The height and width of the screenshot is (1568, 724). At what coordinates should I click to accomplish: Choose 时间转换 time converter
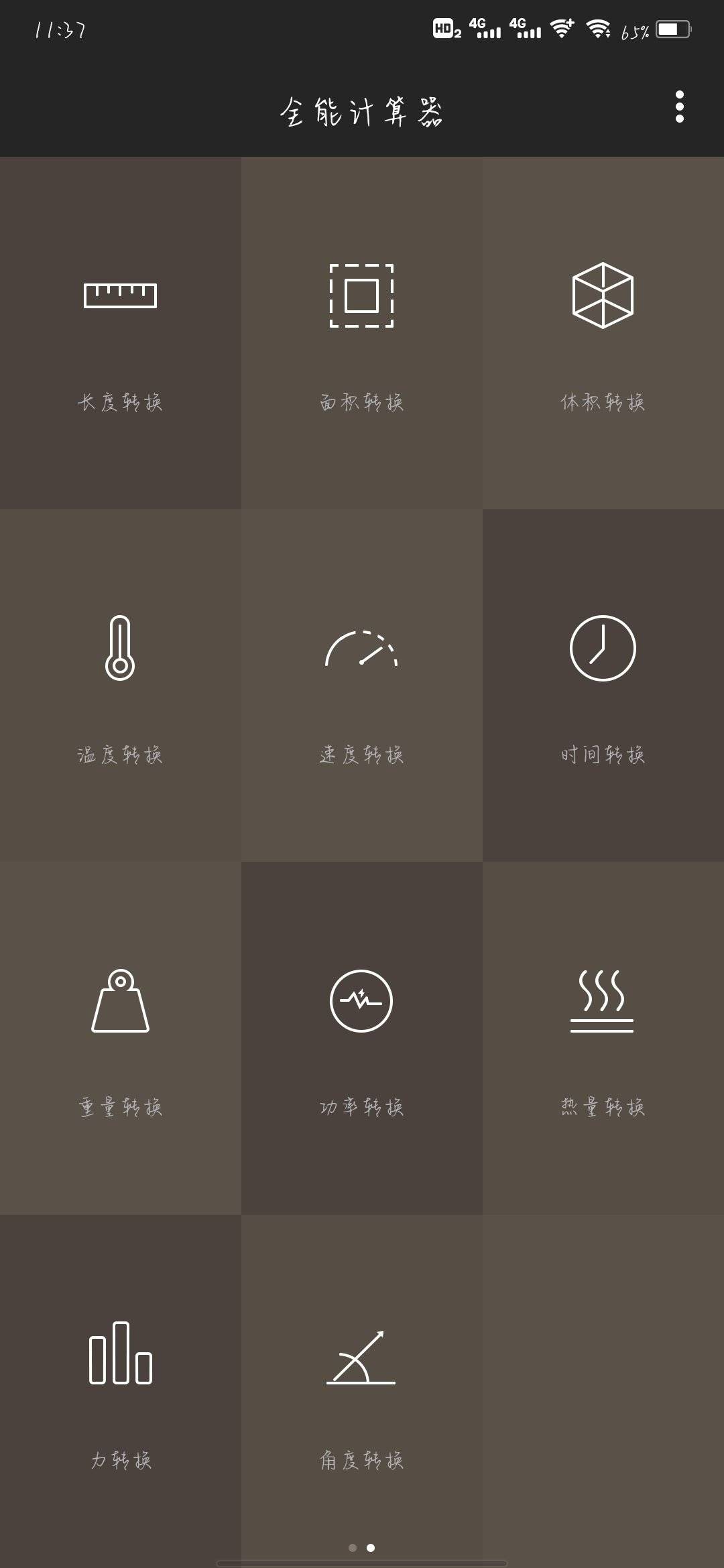pyautogui.click(x=603, y=685)
